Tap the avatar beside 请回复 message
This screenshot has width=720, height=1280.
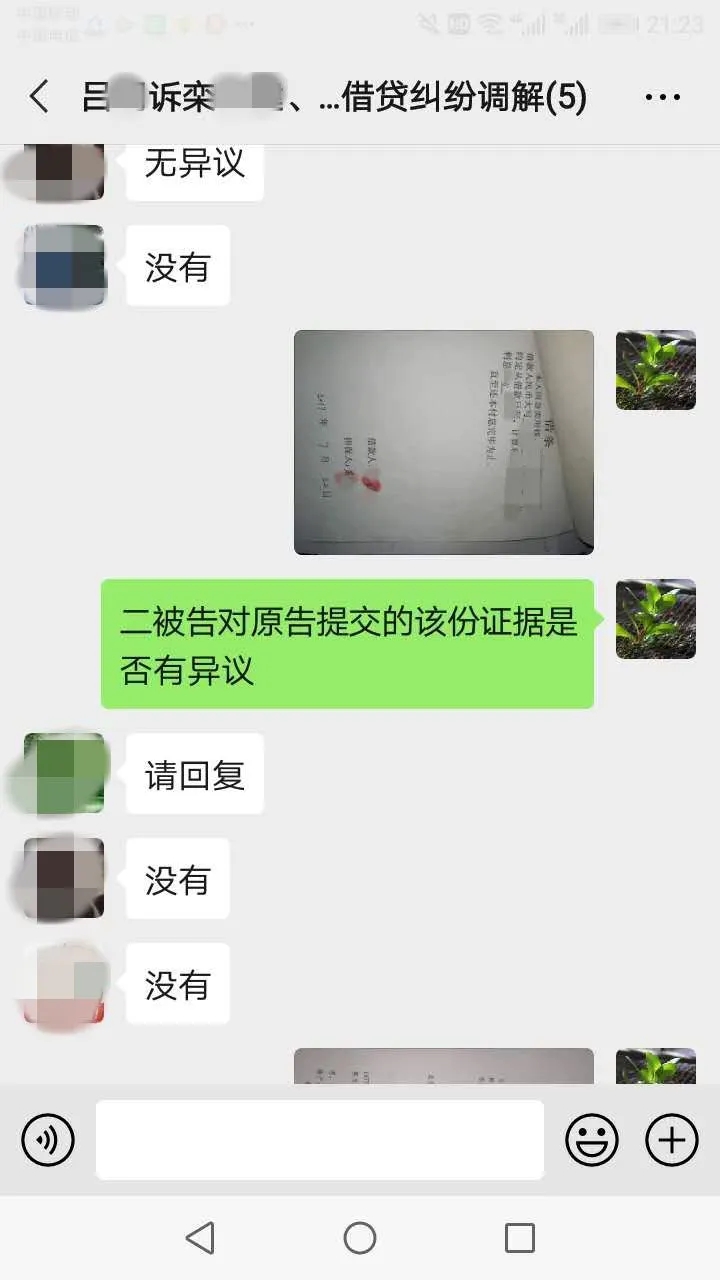tap(64, 773)
